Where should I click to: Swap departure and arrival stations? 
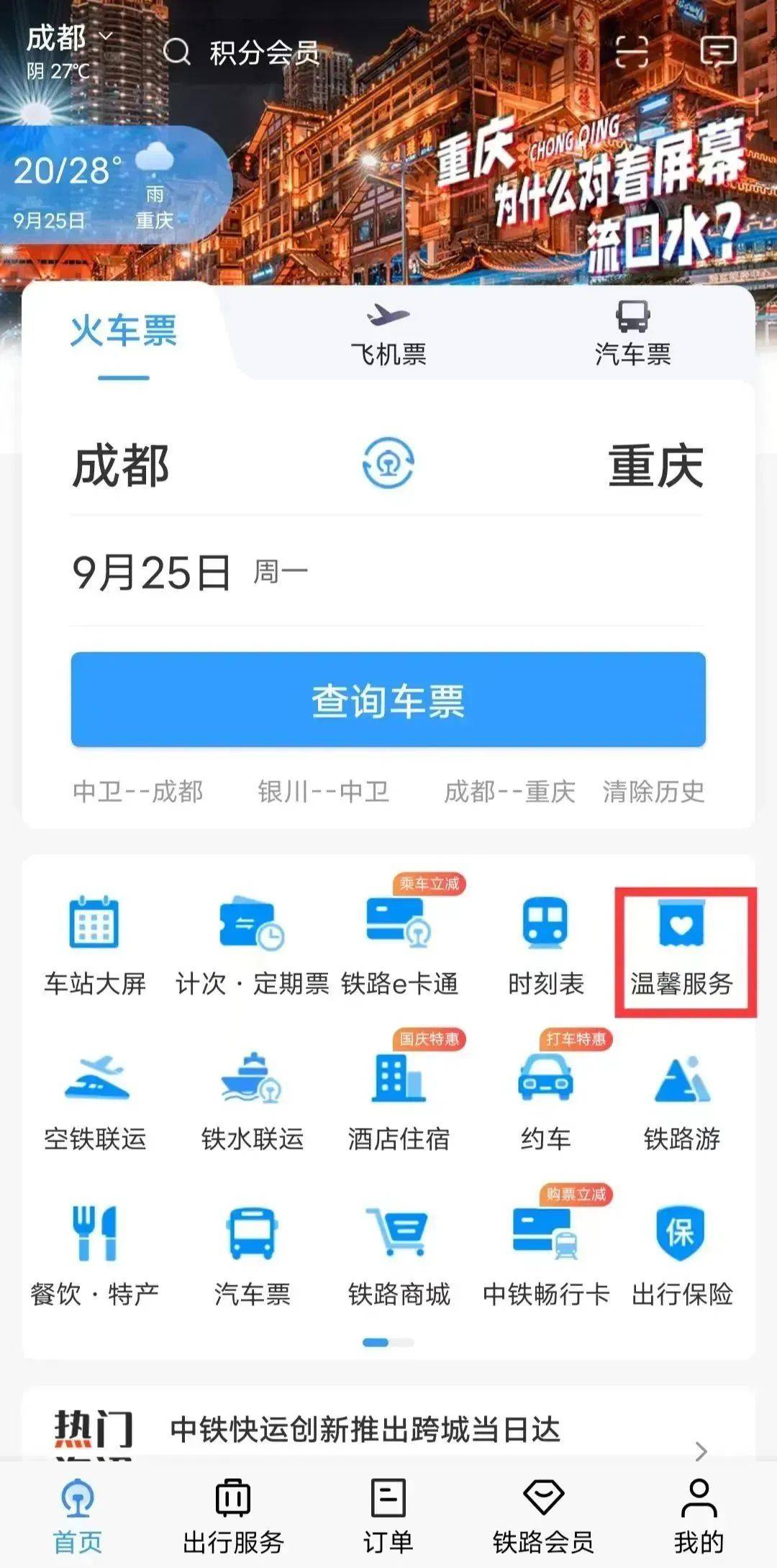(388, 464)
